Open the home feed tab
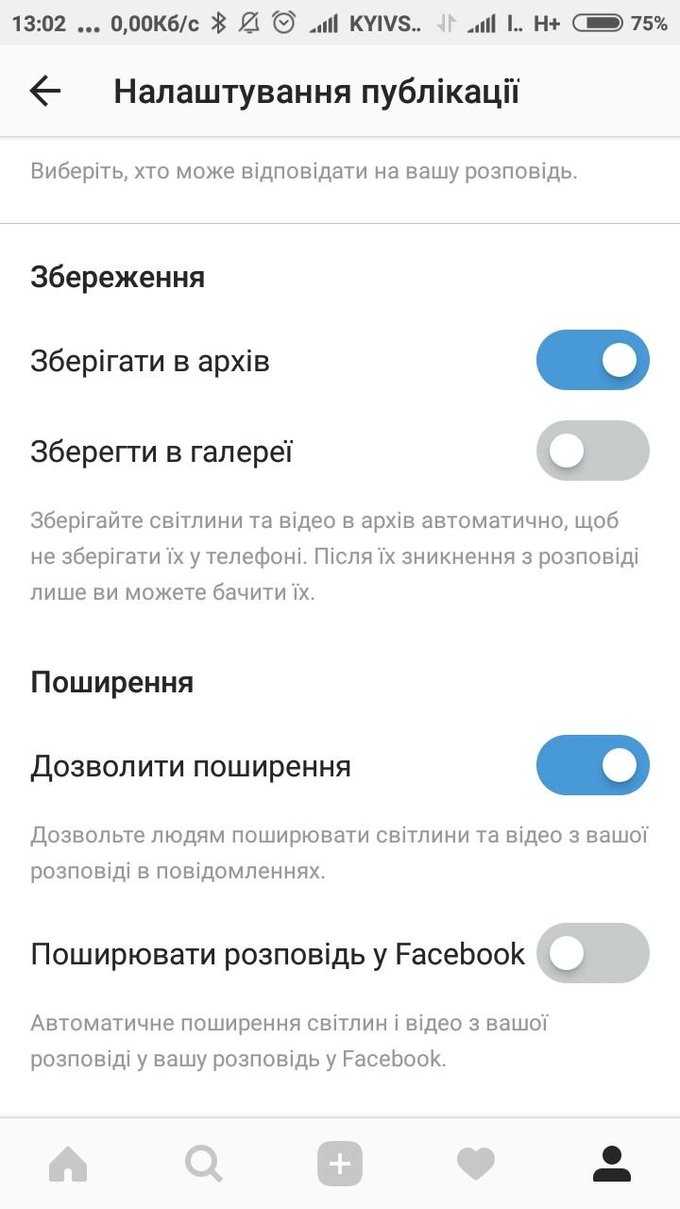680x1209 pixels. [68, 1164]
